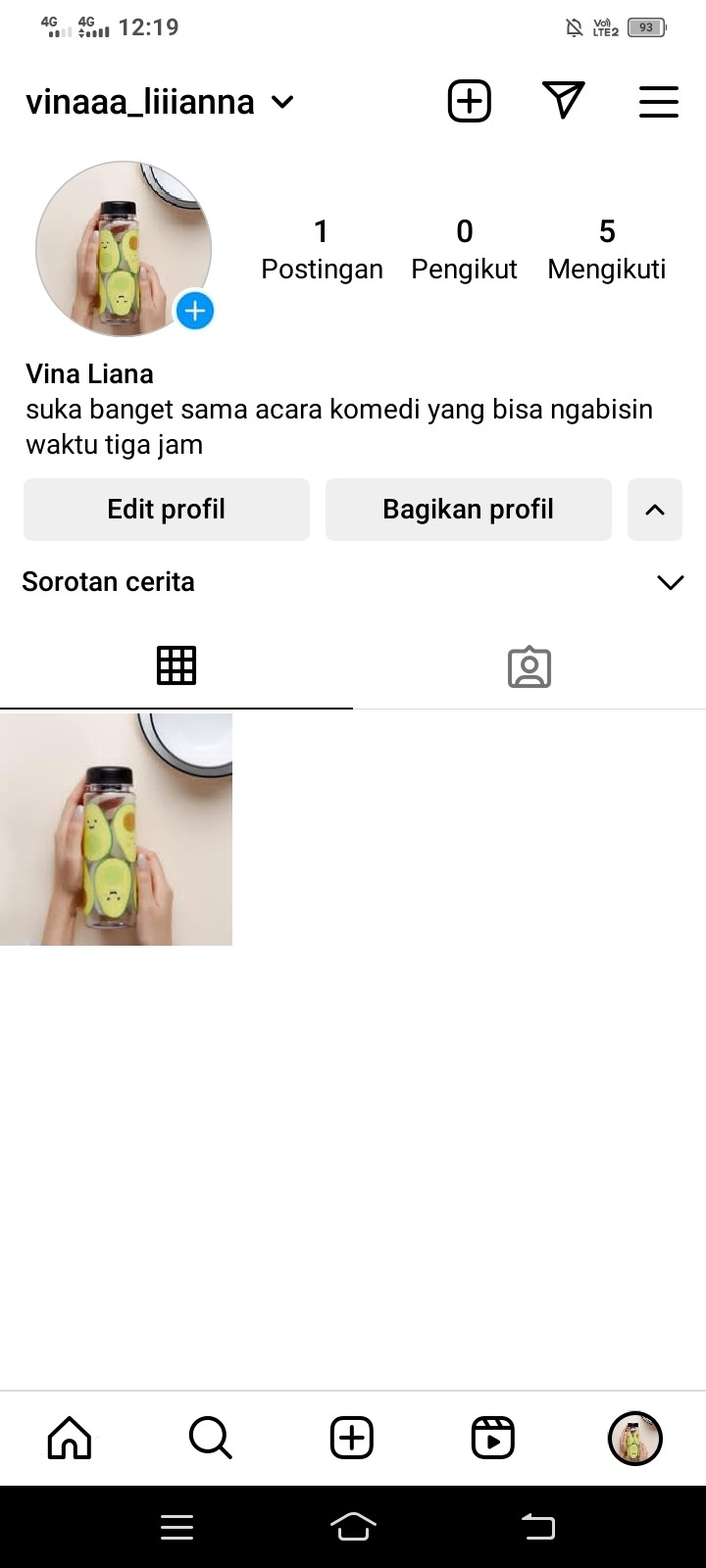
Task: Go to the Home feed tab
Action: coord(70,1438)
